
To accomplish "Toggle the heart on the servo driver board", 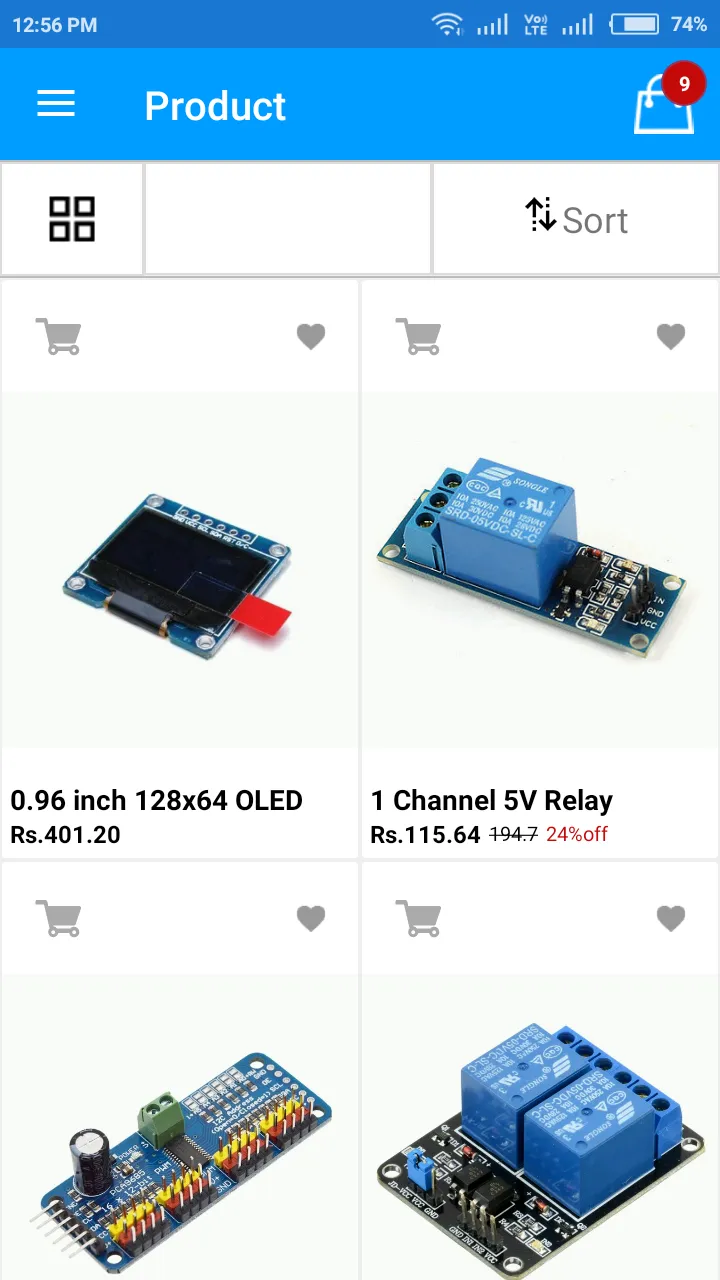I will click(311, 918).
